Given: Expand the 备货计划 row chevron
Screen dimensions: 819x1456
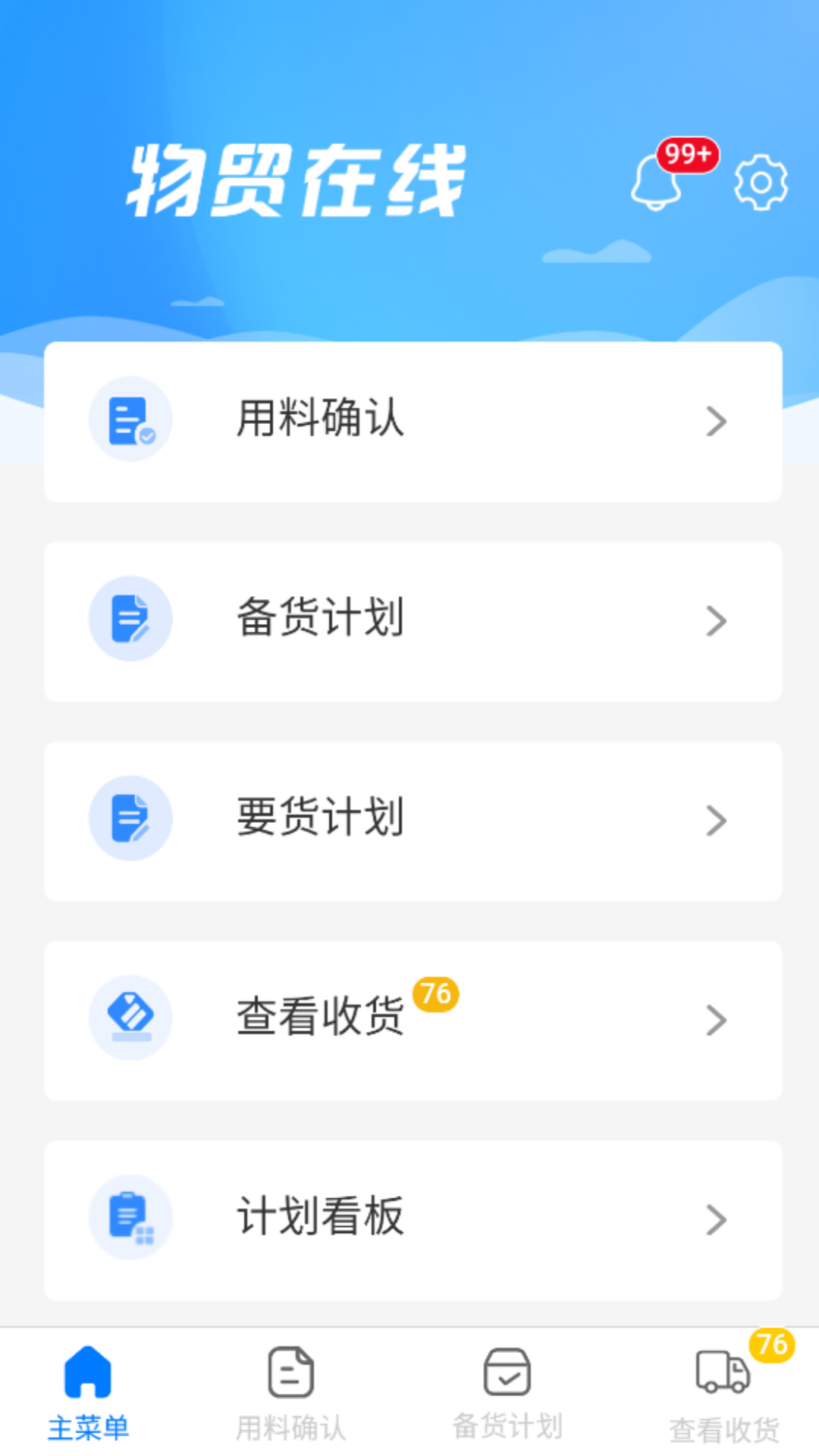Looking at the screenshot, I should [716, 621].
